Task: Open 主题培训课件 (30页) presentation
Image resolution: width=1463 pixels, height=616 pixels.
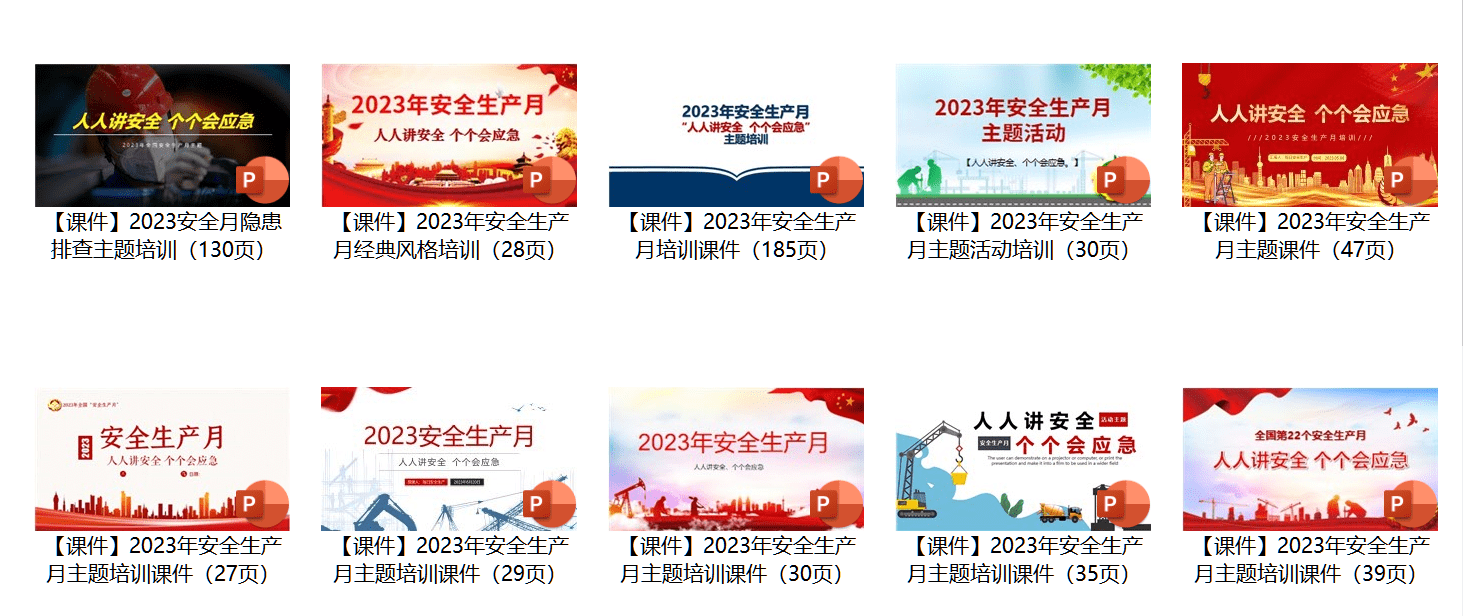Action: [736, 459]
